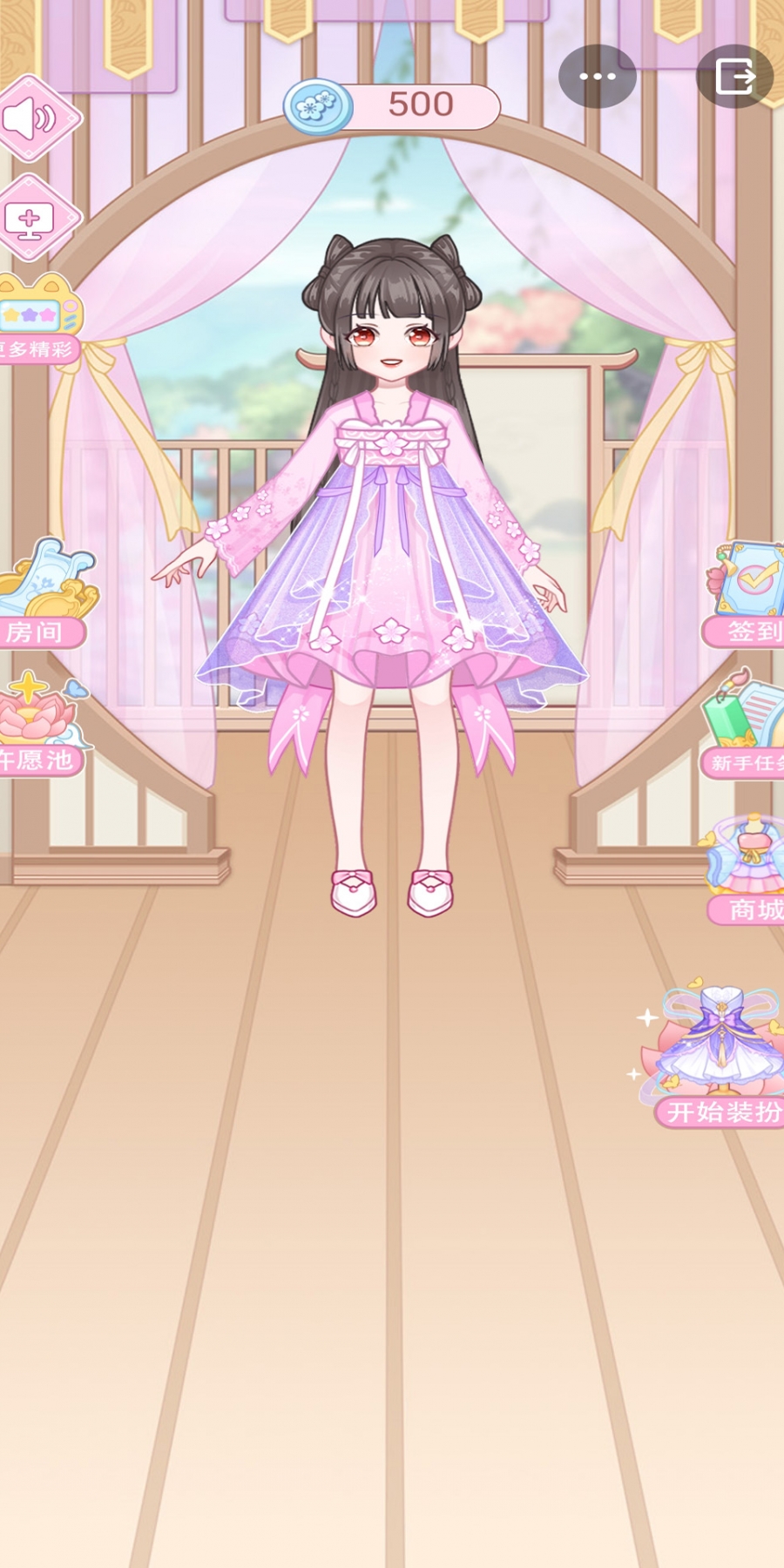Exit the mini game

pos(734,77)
